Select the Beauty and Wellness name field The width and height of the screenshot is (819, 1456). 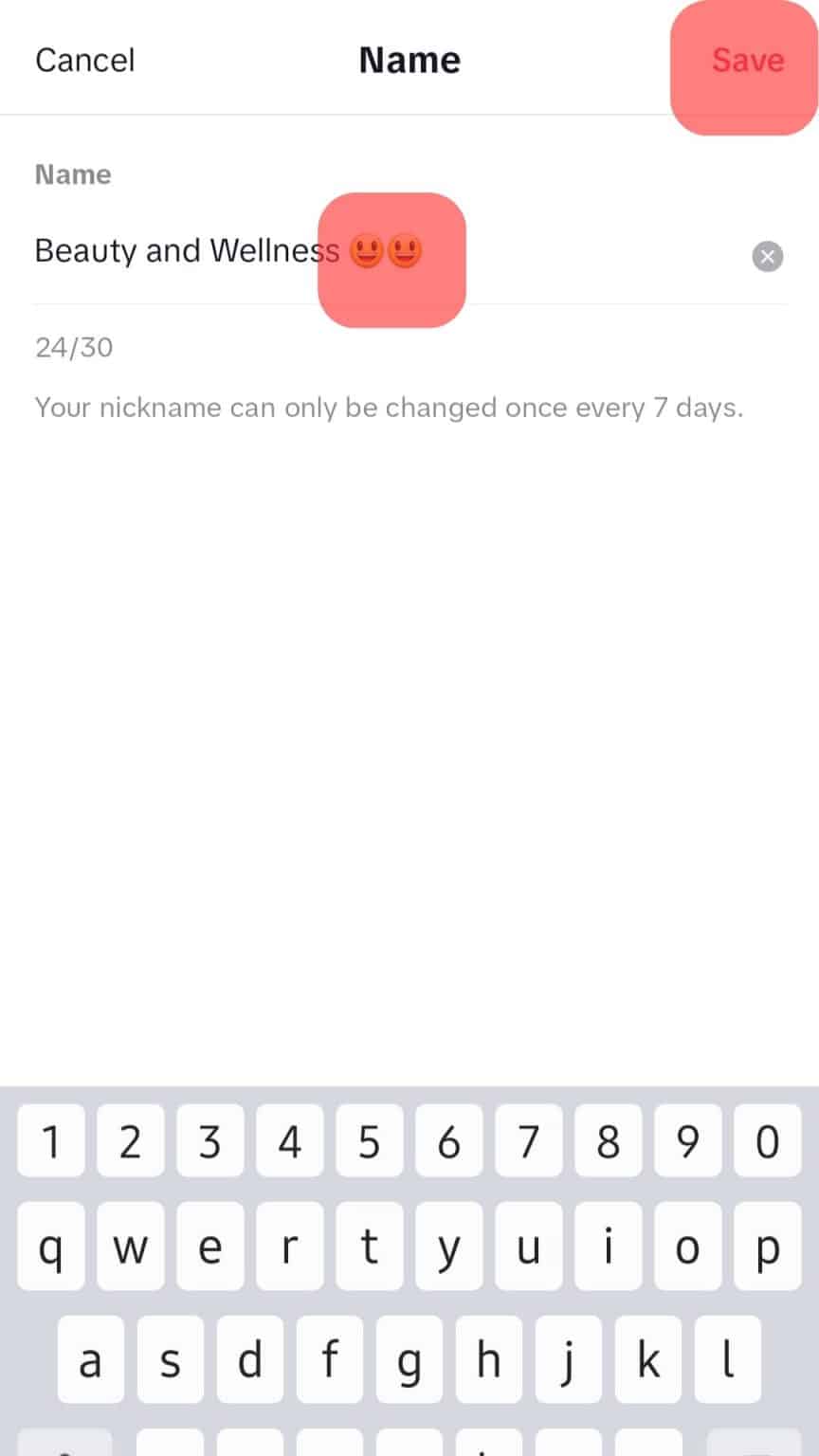pos(187,251)
